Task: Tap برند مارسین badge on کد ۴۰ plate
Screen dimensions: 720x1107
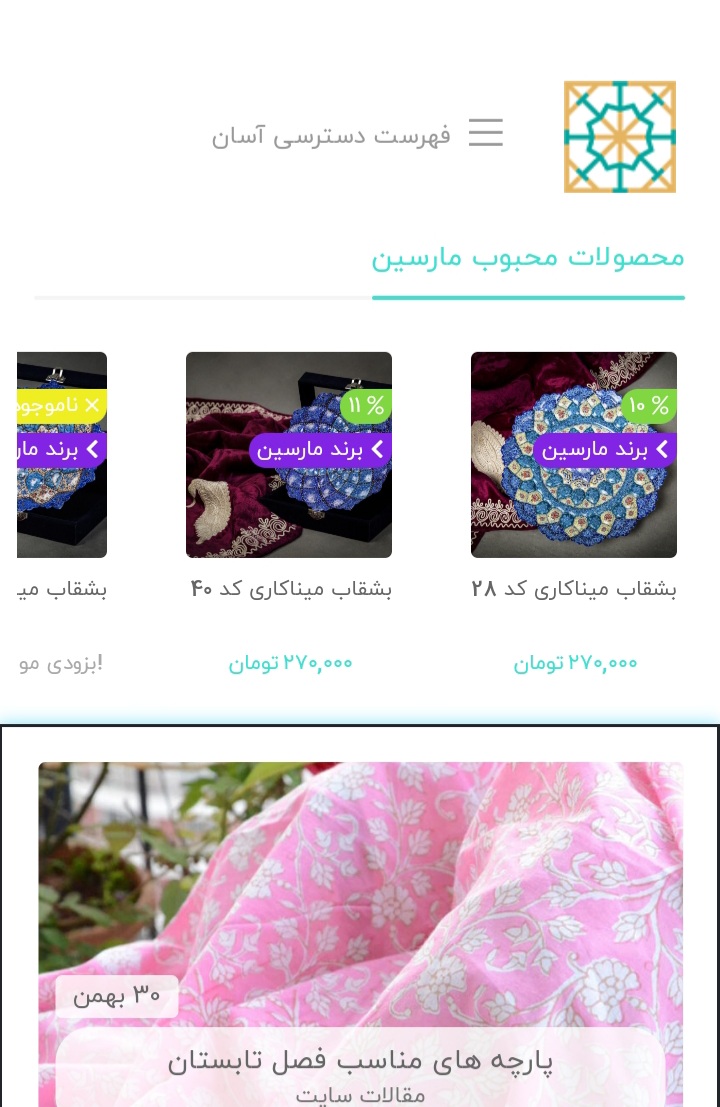Action: (320, 450)
